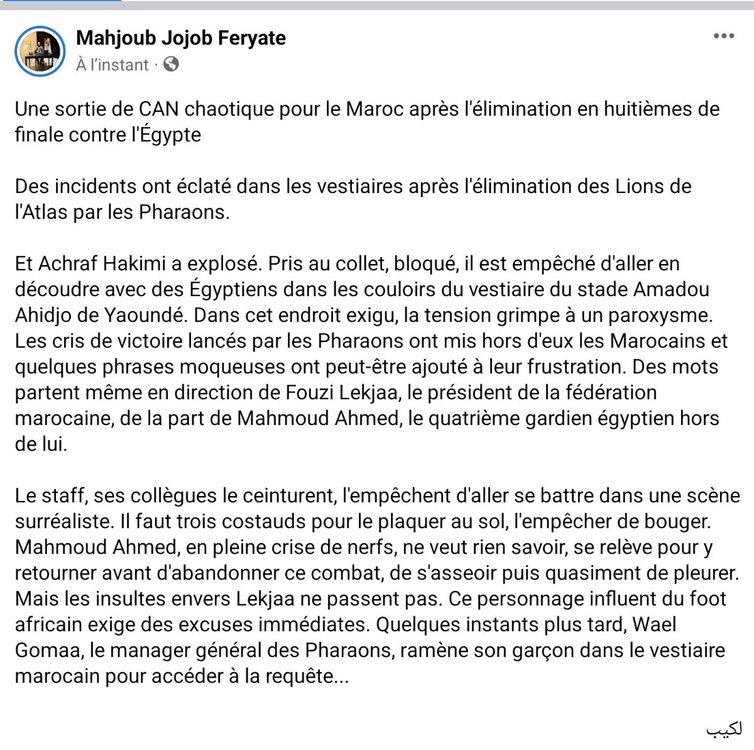Open the post's three-dot options menu
The image size is (754, 750).
(723, 36)
